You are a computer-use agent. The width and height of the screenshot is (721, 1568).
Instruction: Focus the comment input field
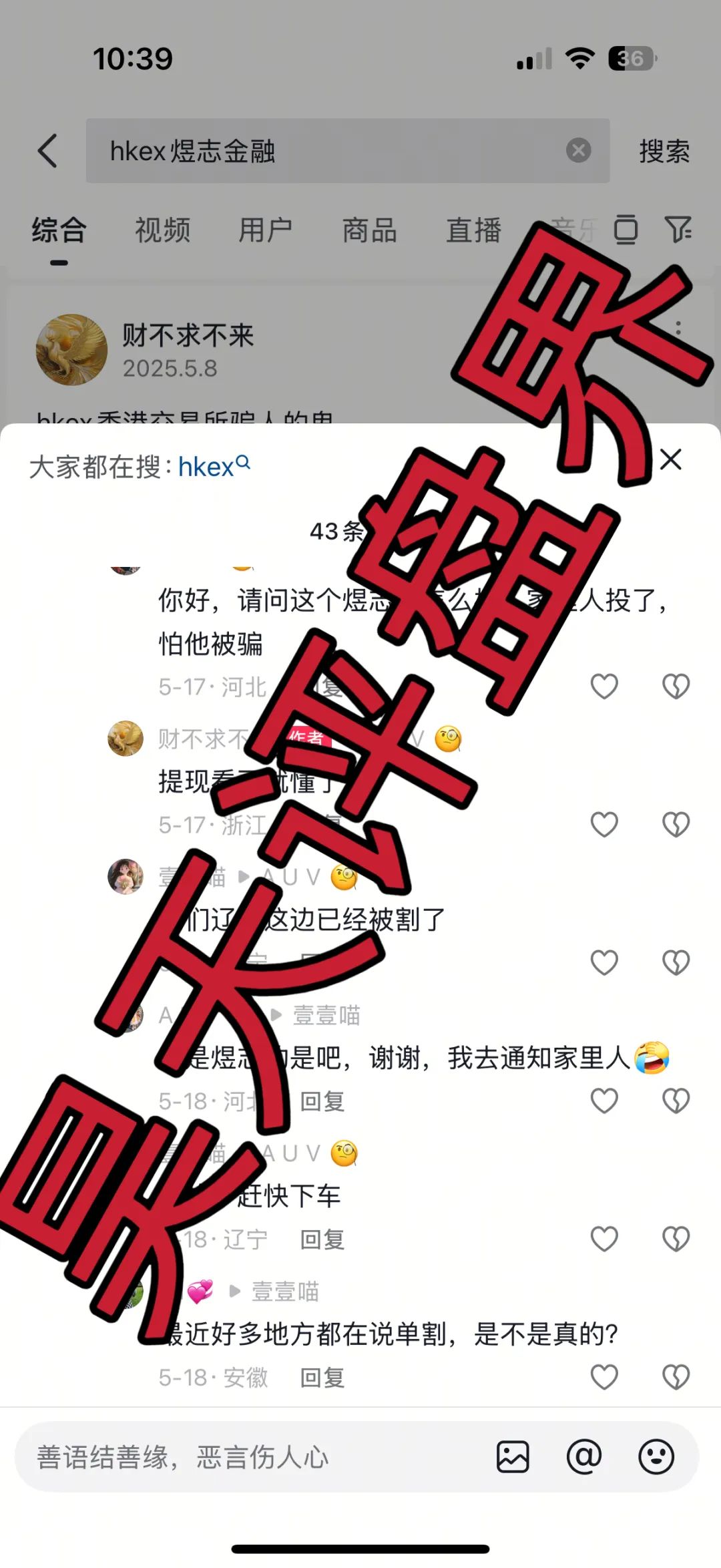254,1457
